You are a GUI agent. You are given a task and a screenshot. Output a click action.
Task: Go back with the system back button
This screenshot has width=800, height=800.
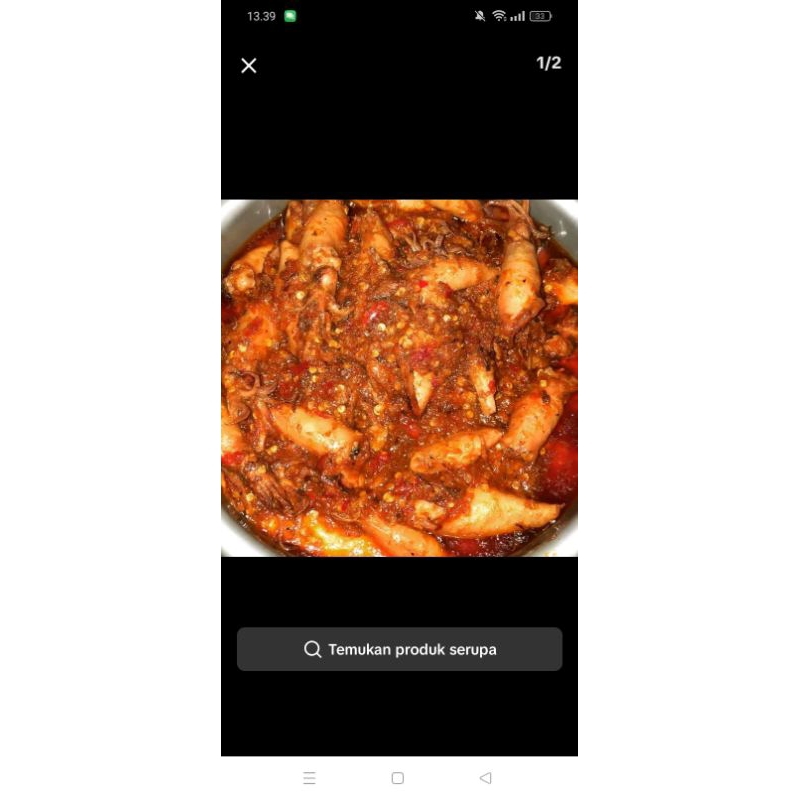pyautogui.click(x=486, y=778)
